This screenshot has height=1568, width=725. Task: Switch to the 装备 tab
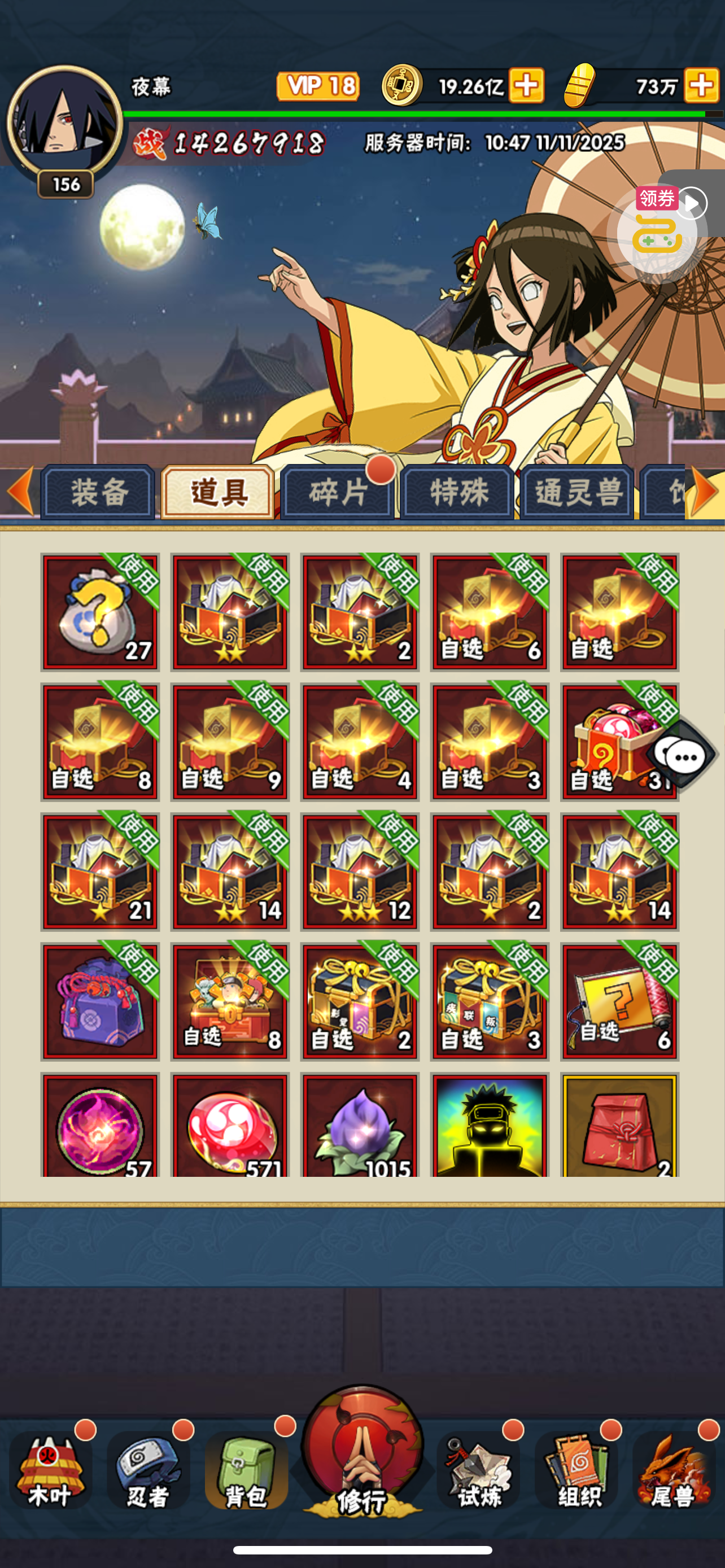click(98, 492)
